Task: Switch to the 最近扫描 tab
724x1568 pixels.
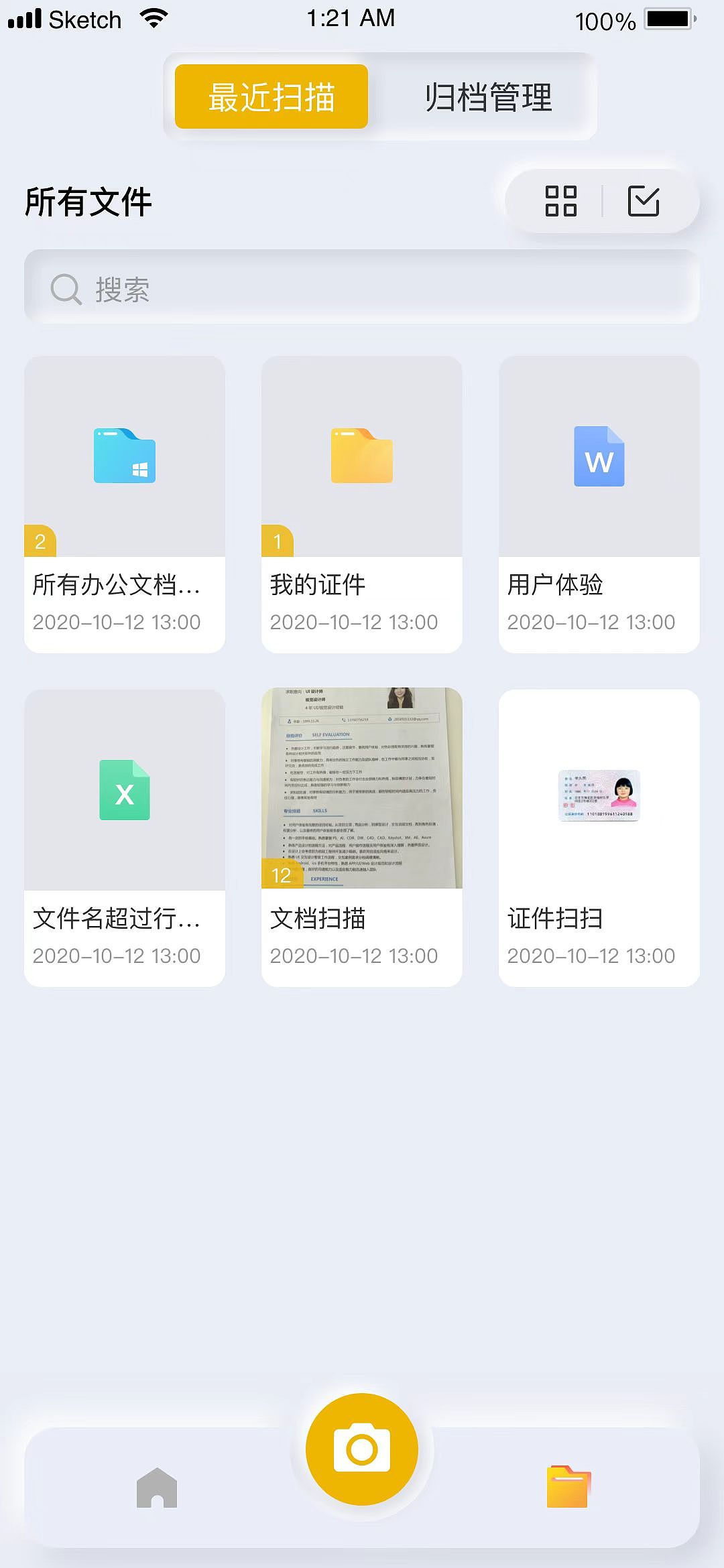Action: pyautogui.click(x=271, y=96)
